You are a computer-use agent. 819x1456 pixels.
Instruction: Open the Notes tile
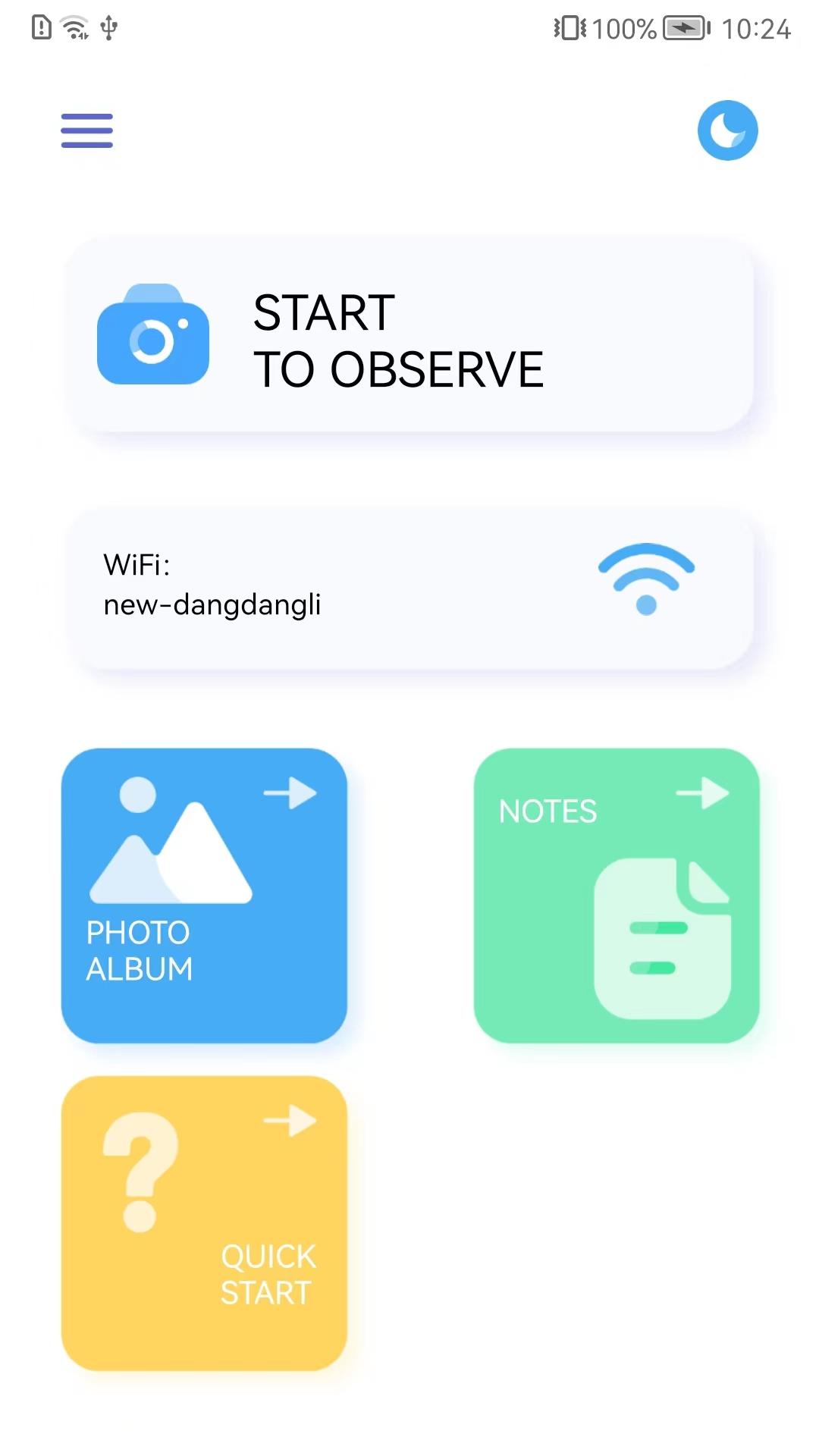coord(616,895)
